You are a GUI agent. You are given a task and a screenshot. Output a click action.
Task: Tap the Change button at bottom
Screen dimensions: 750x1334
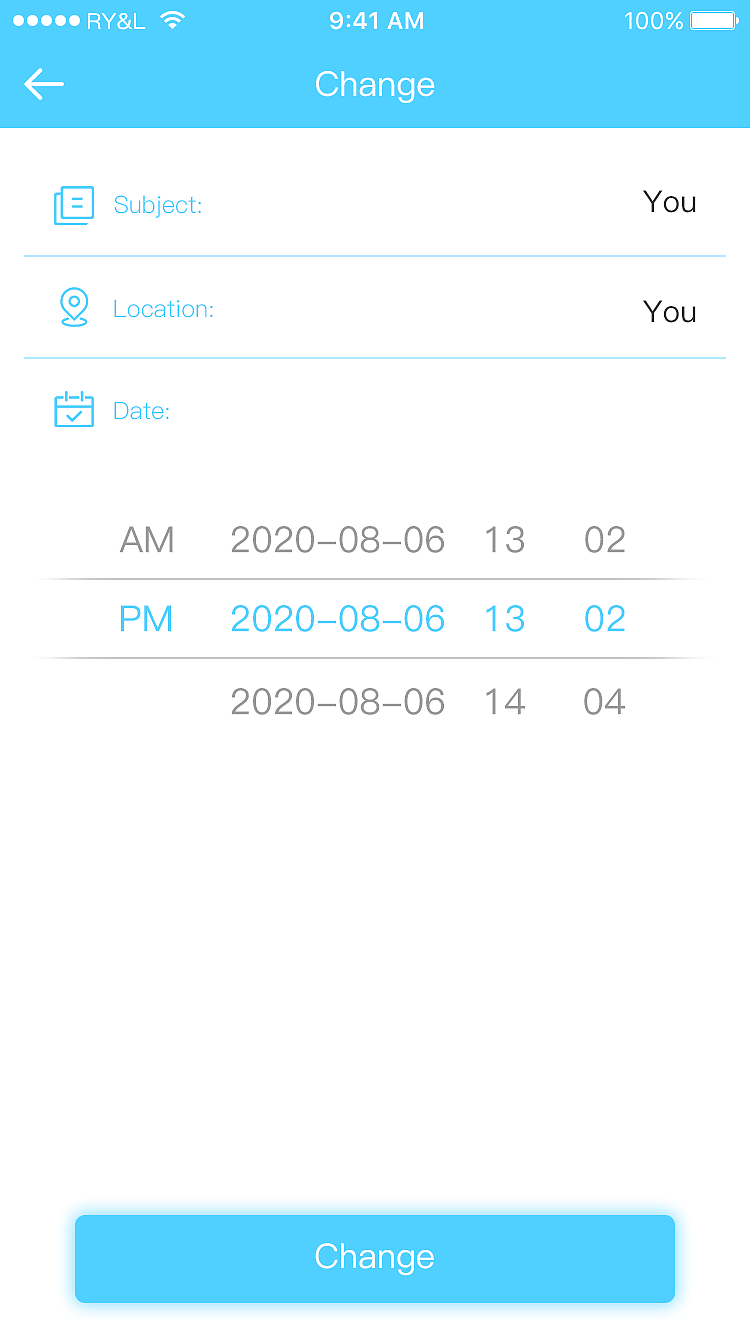pyautogui.click(x=375, y=1258)
